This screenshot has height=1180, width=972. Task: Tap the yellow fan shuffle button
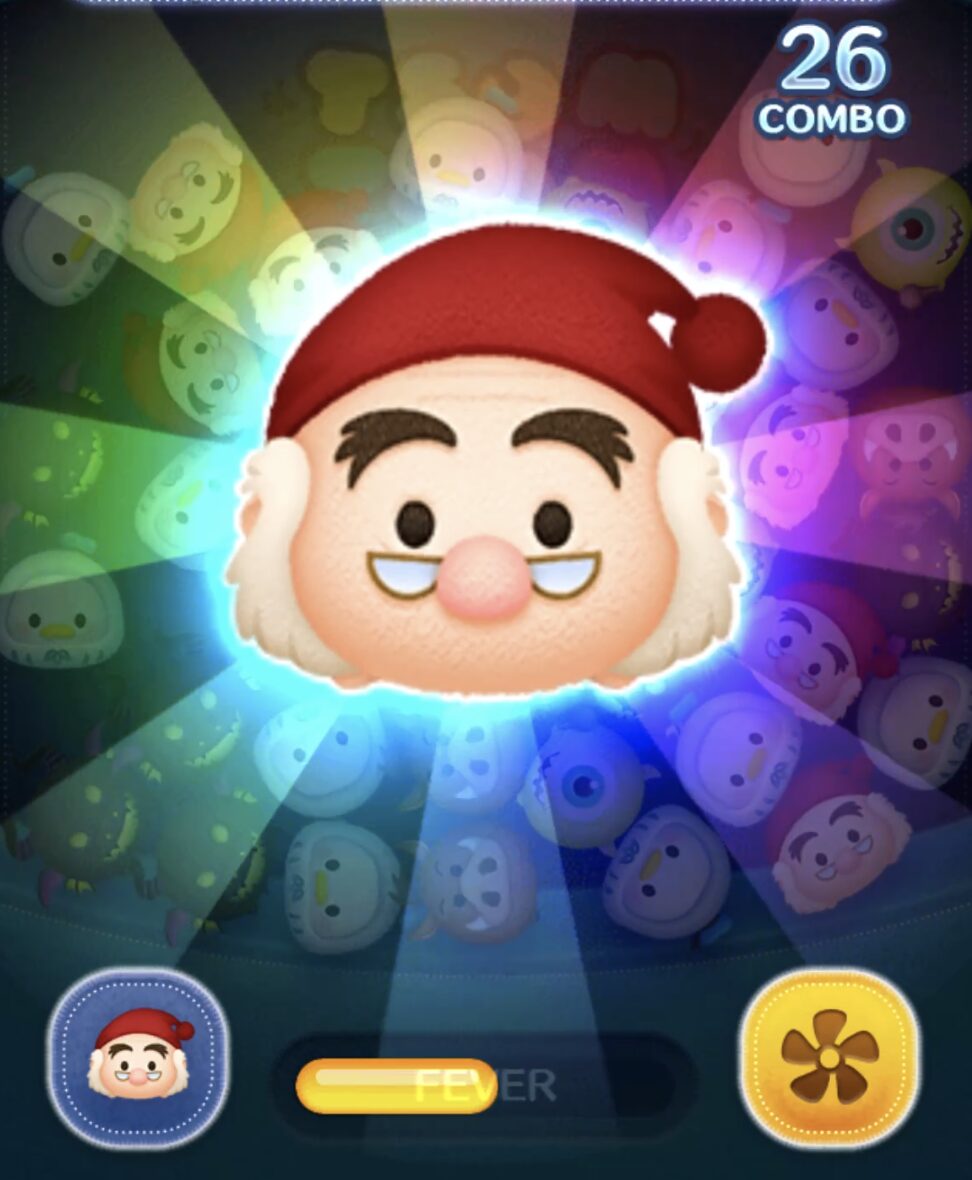click(829, 1056)
